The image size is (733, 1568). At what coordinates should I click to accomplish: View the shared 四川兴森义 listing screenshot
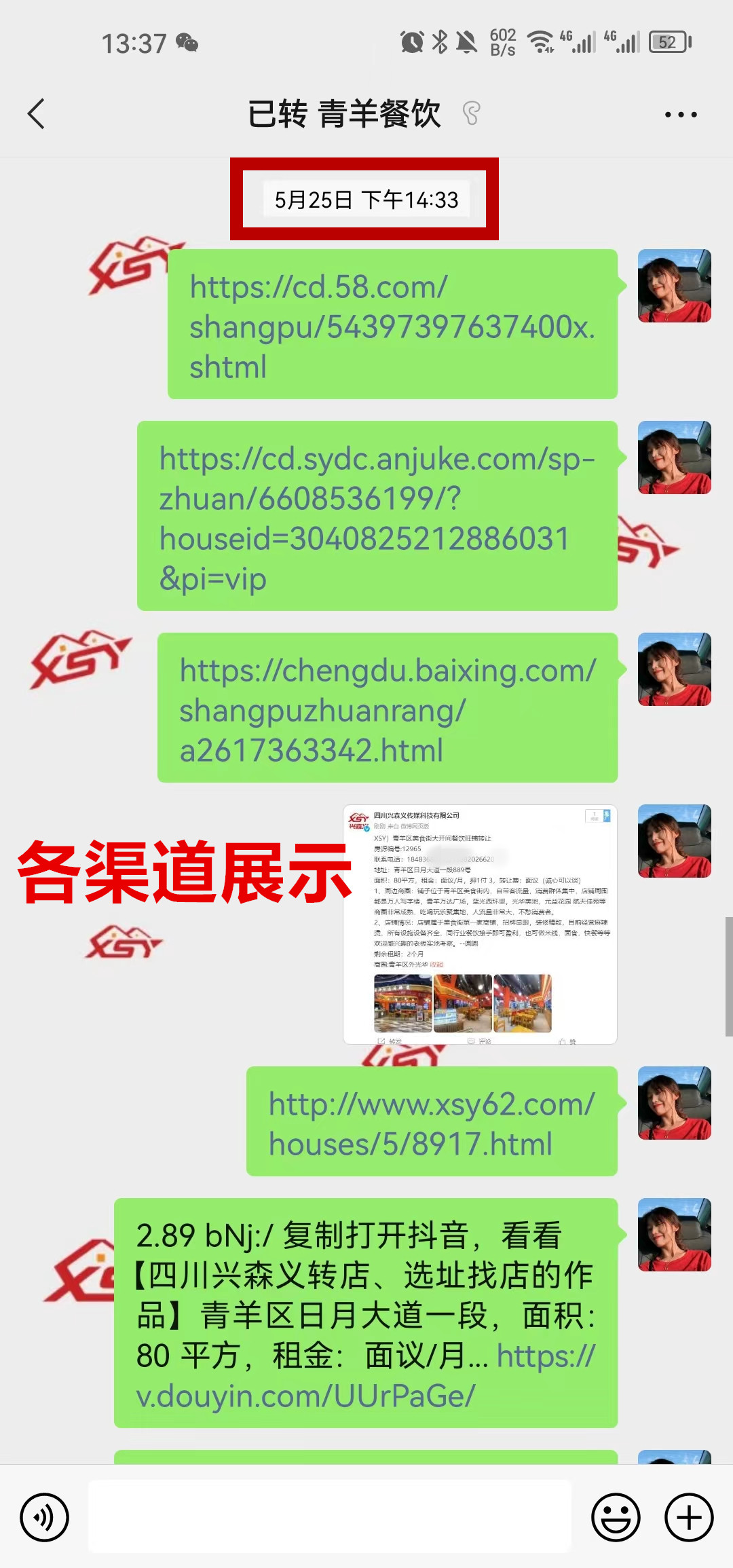point(480,924)
